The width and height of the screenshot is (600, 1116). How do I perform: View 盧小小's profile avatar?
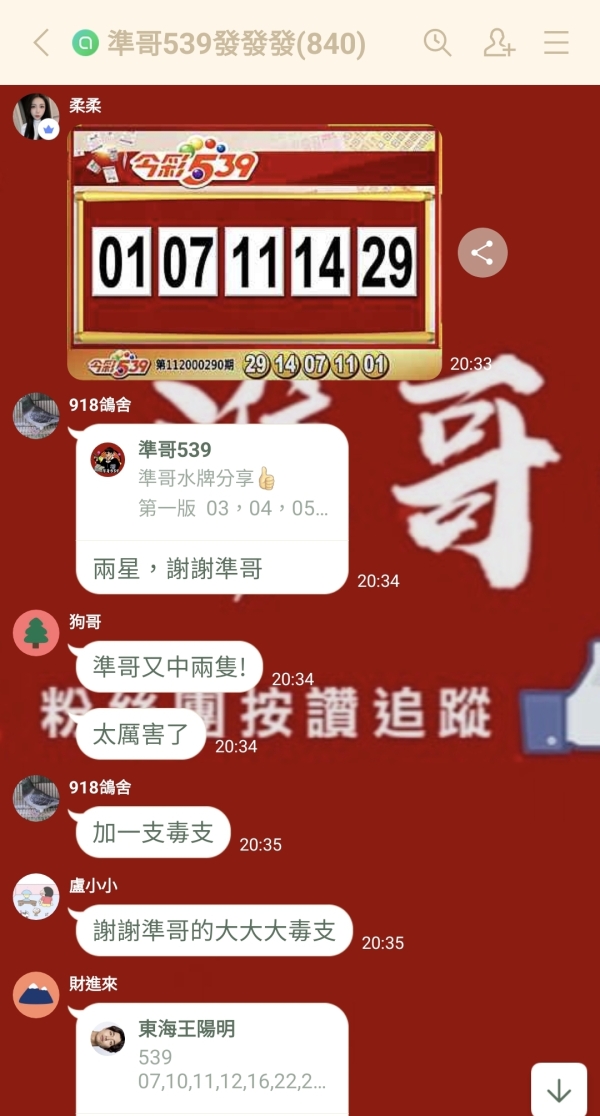(36, 896)
